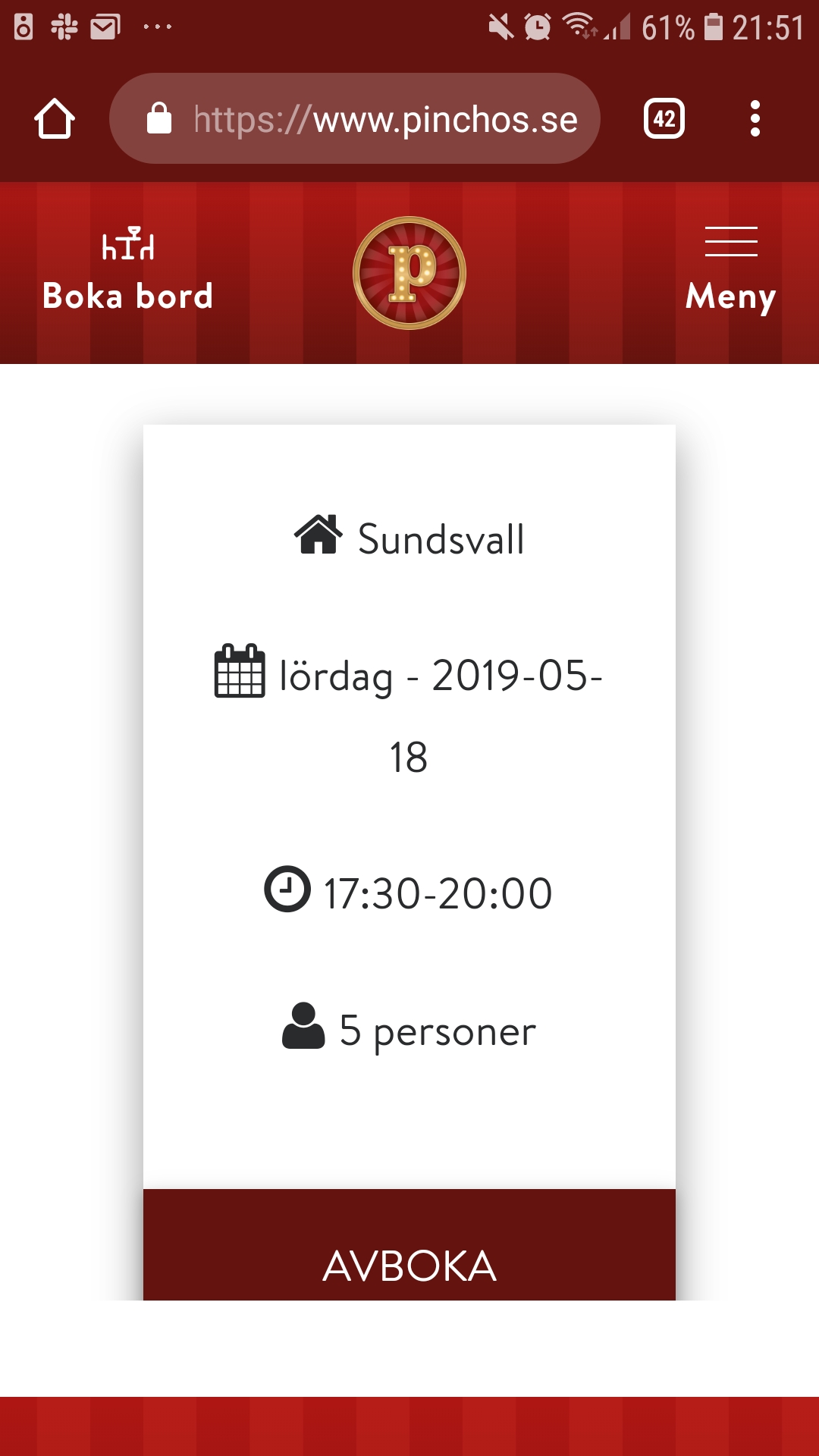Tap Boka bord to book a table
819x1456 pixels.
coord(127,271)
